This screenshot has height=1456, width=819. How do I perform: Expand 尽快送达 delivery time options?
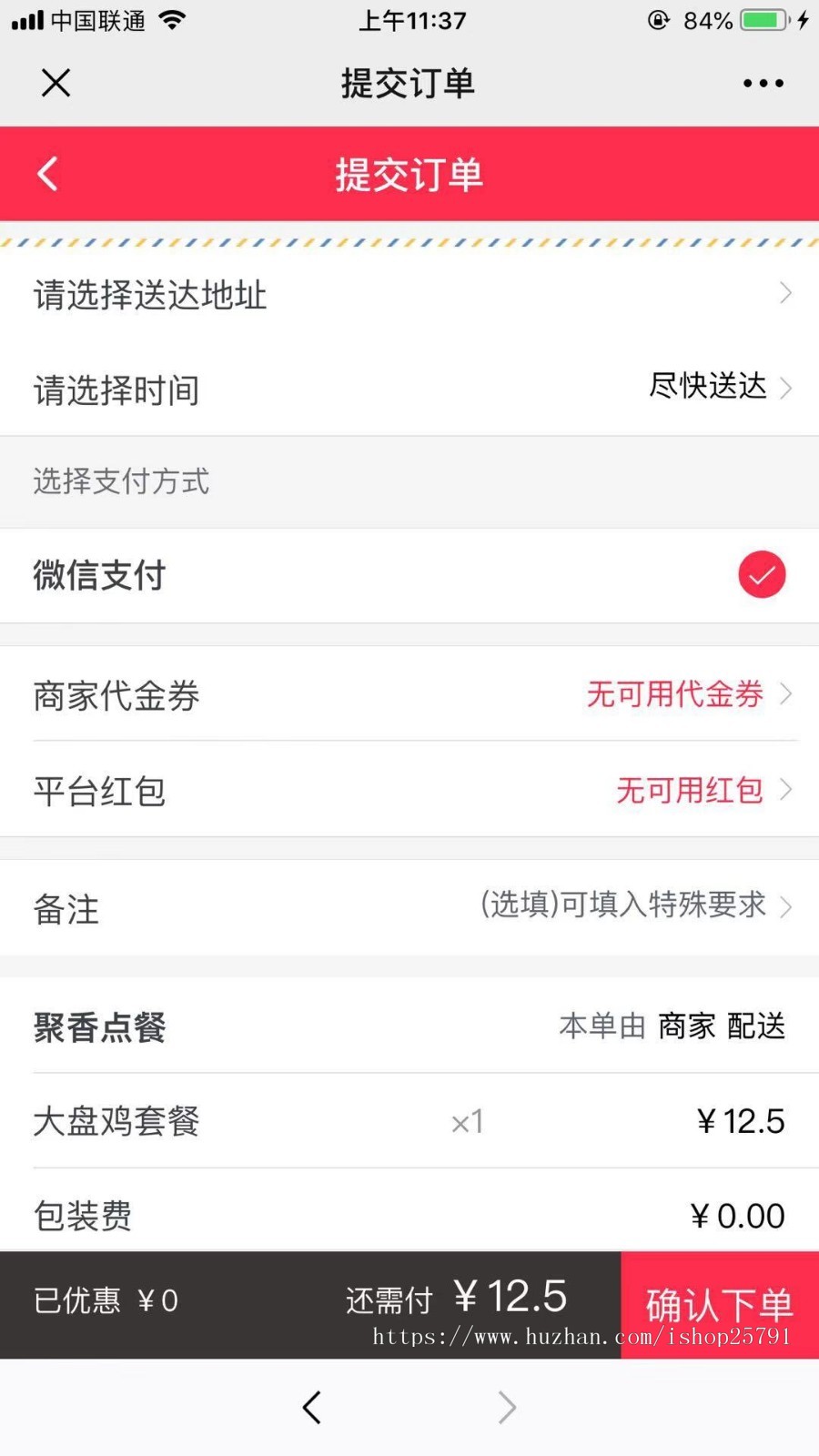[x=708, y=387]
